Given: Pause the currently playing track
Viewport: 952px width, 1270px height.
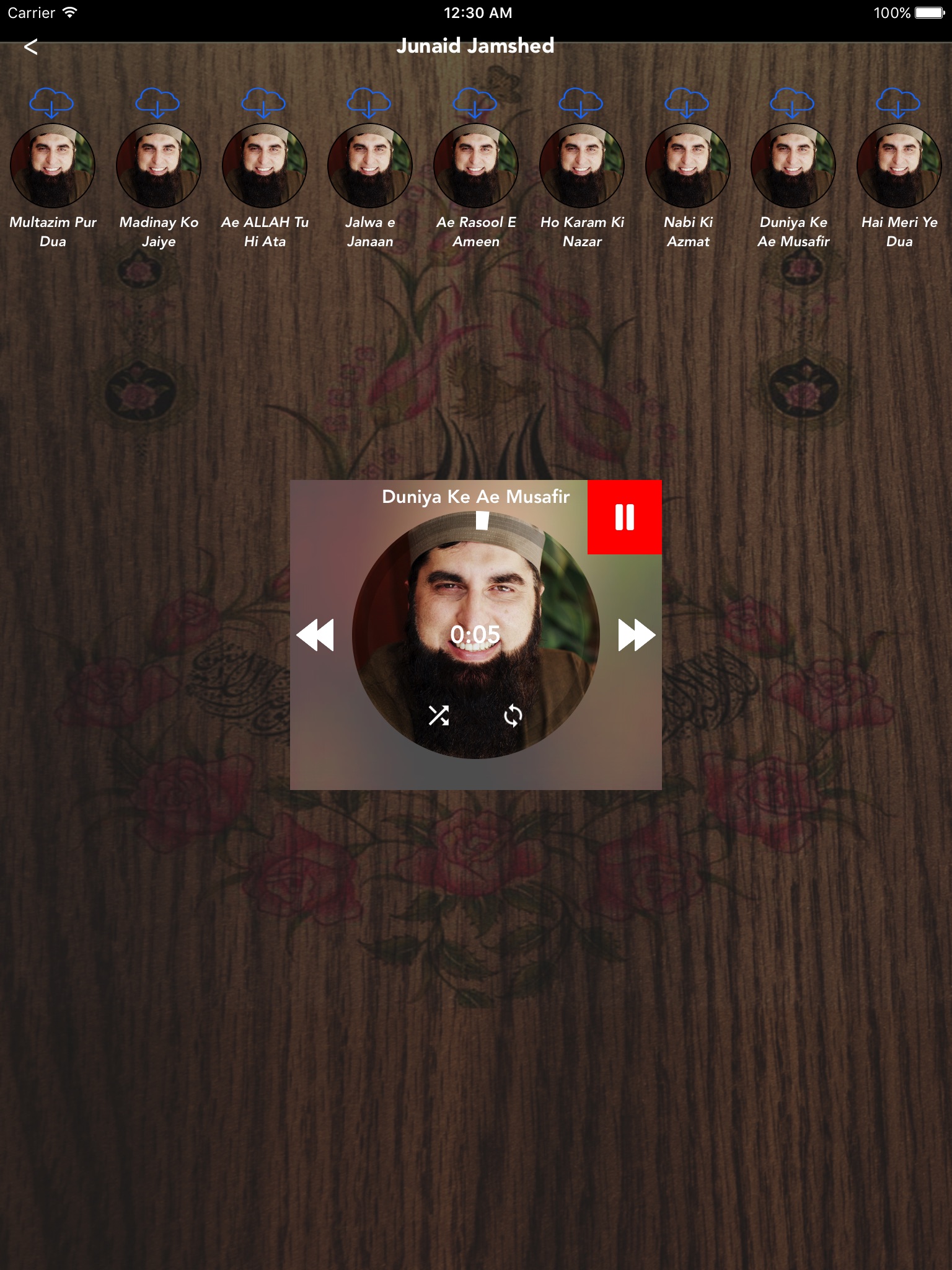Looking at the screenshot, I should [624, 517].
